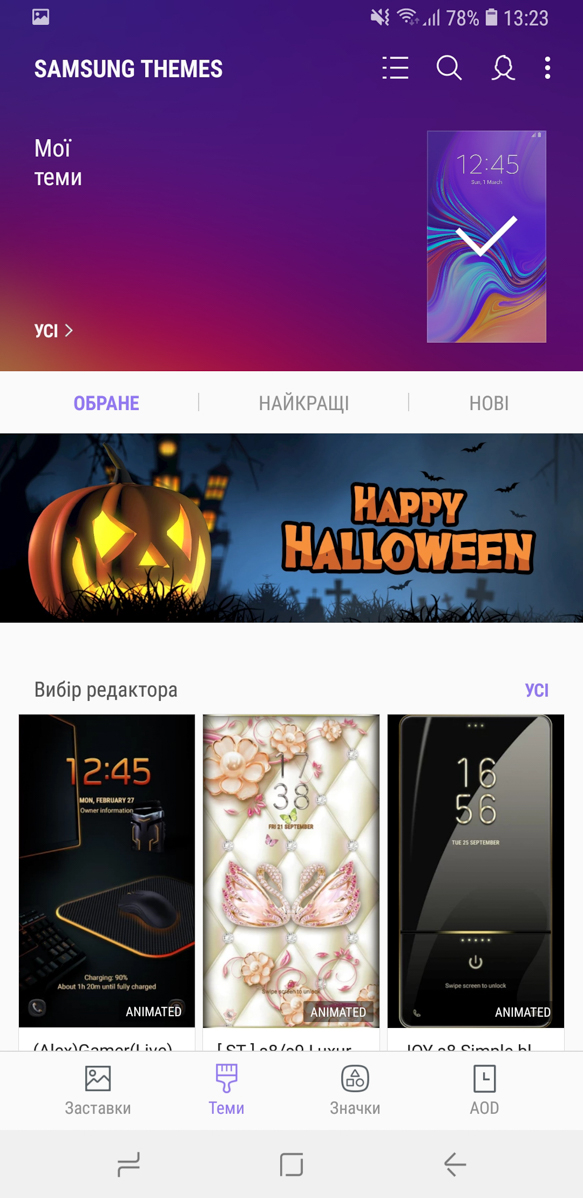This screenshot has height=1198, width=583.
Task: Open the black and gold simple theme
Action: [x=476, y=871]
